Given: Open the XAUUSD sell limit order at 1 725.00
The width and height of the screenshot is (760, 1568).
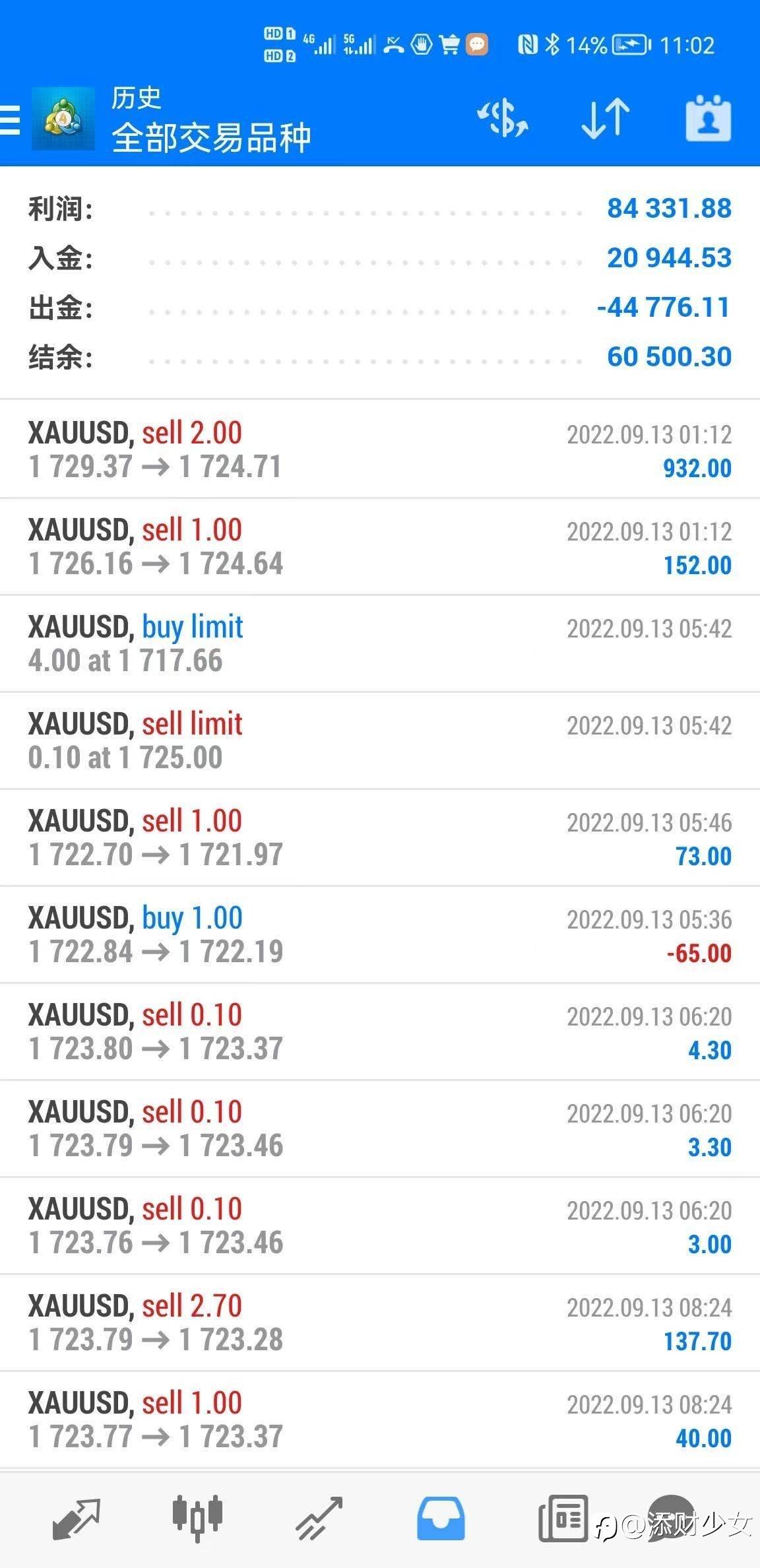Looking at the screenshot, I should point(379,740).
